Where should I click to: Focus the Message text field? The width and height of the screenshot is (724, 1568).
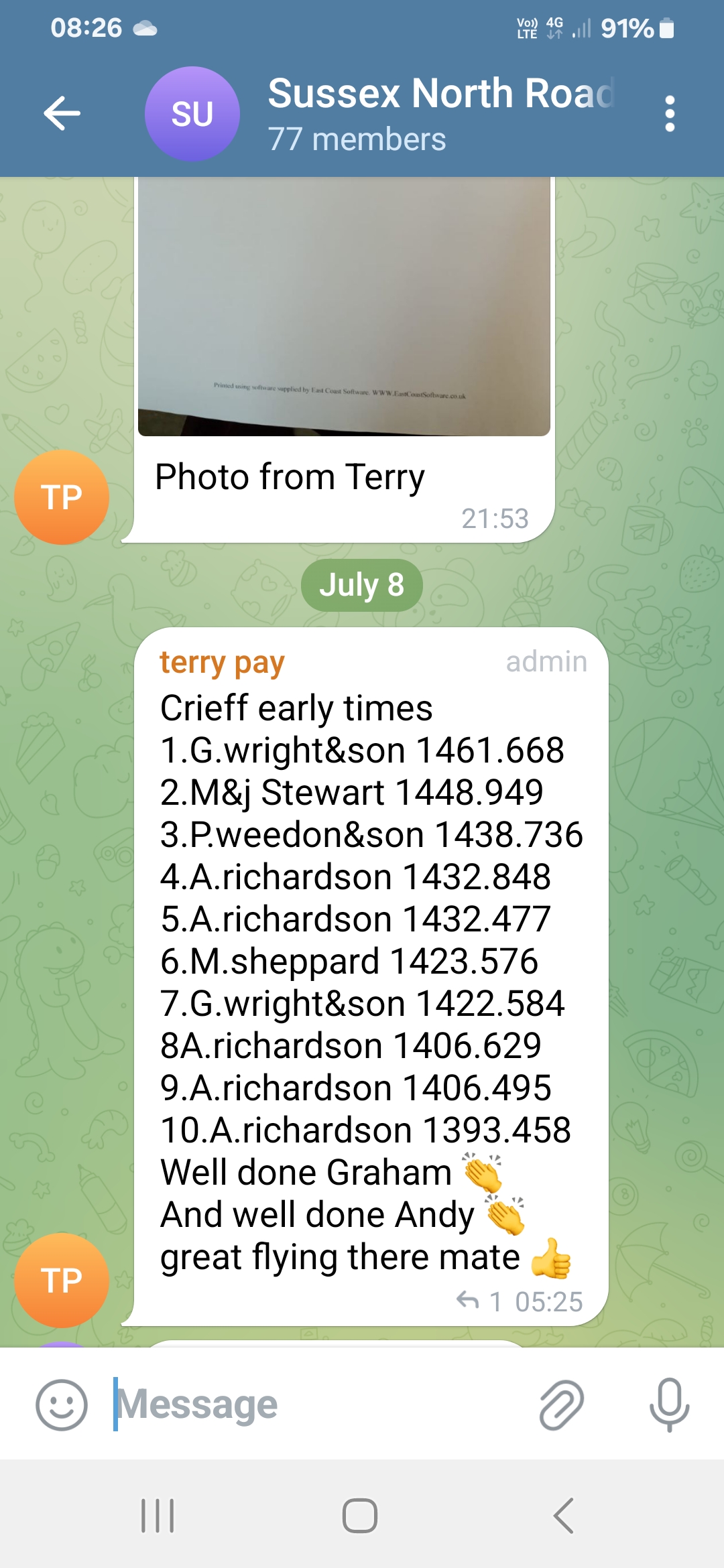(322, 1404)
